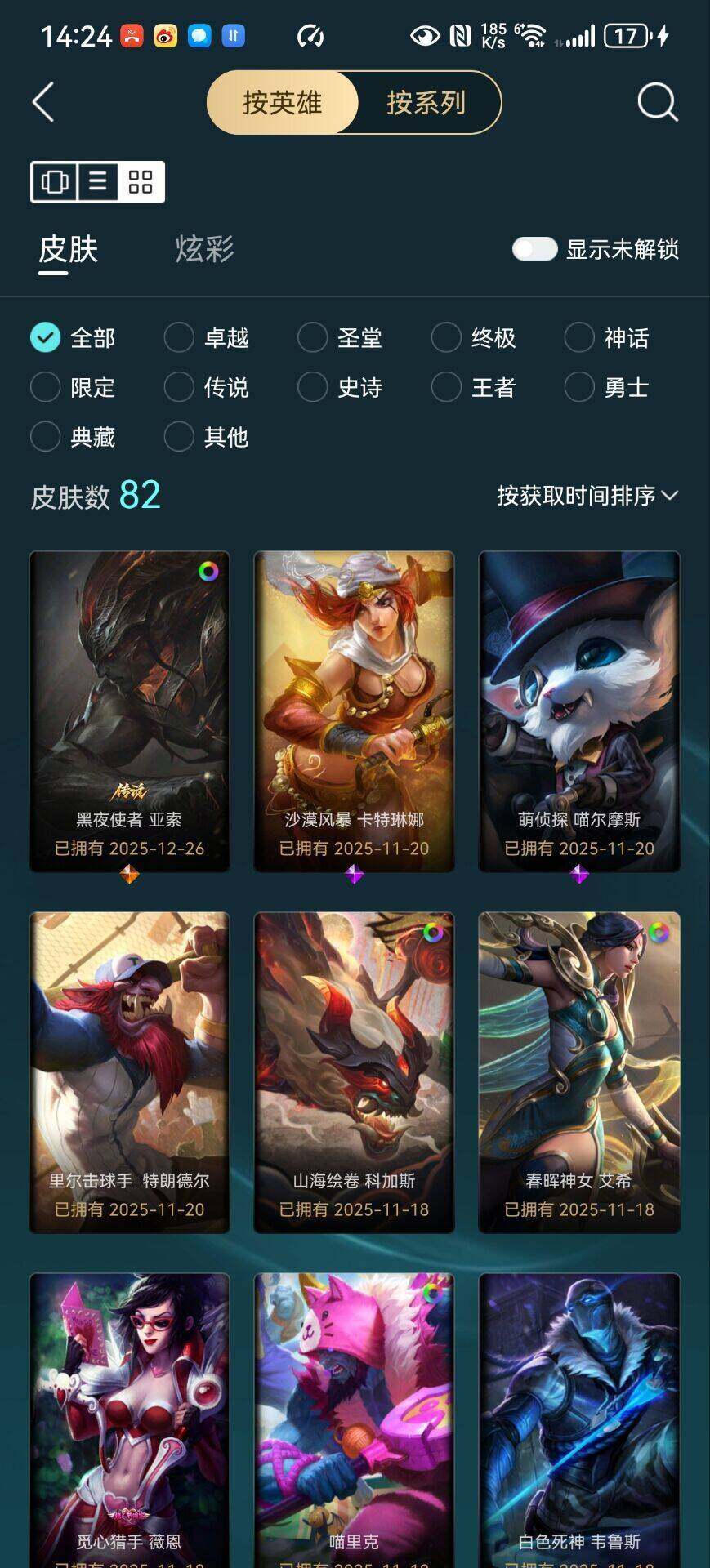The width and height of the screenshot is (710, 1568).
Task: Open the search icon
Action: click(x=657, y=103)
